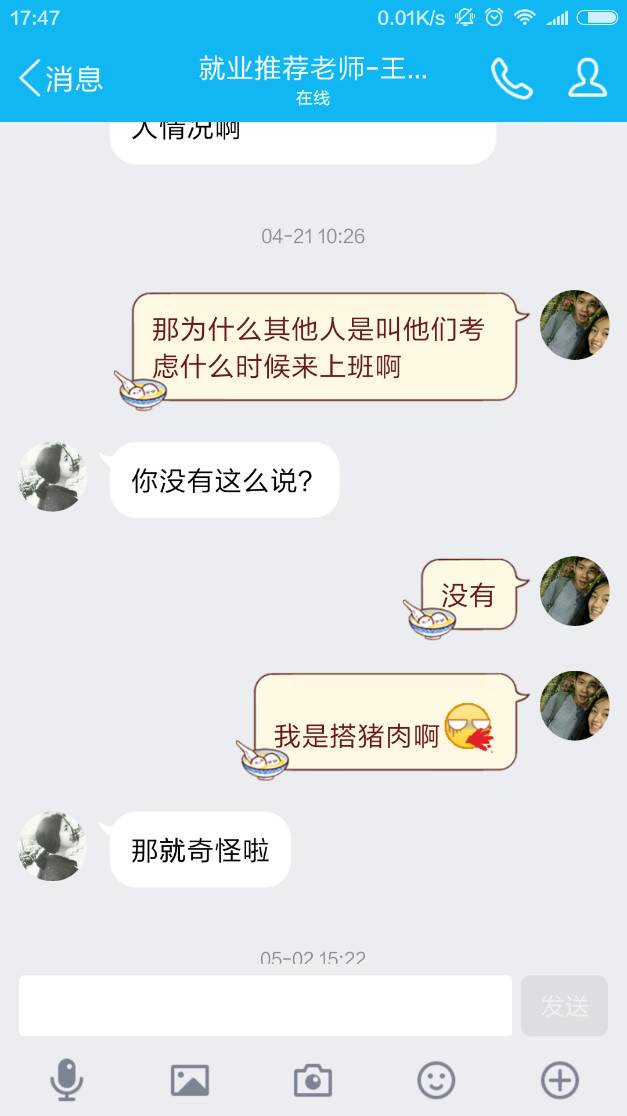The height and width of the screenshot is (1116, 627).
Task: Open the contact's profile page
Action: pos(587,78)
